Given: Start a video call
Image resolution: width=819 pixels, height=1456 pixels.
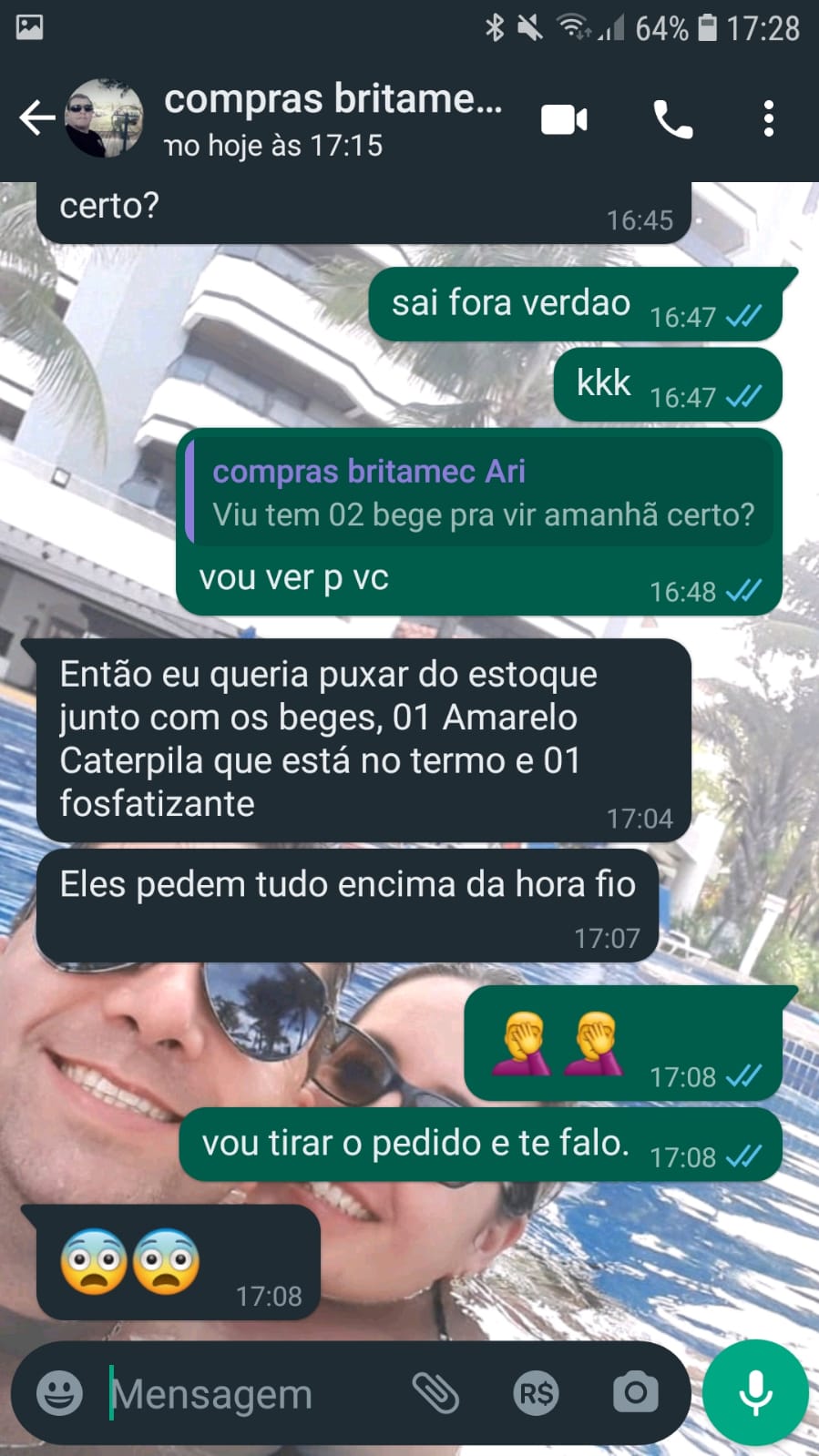Looking at the screenshot, I should tap(564, 119).
